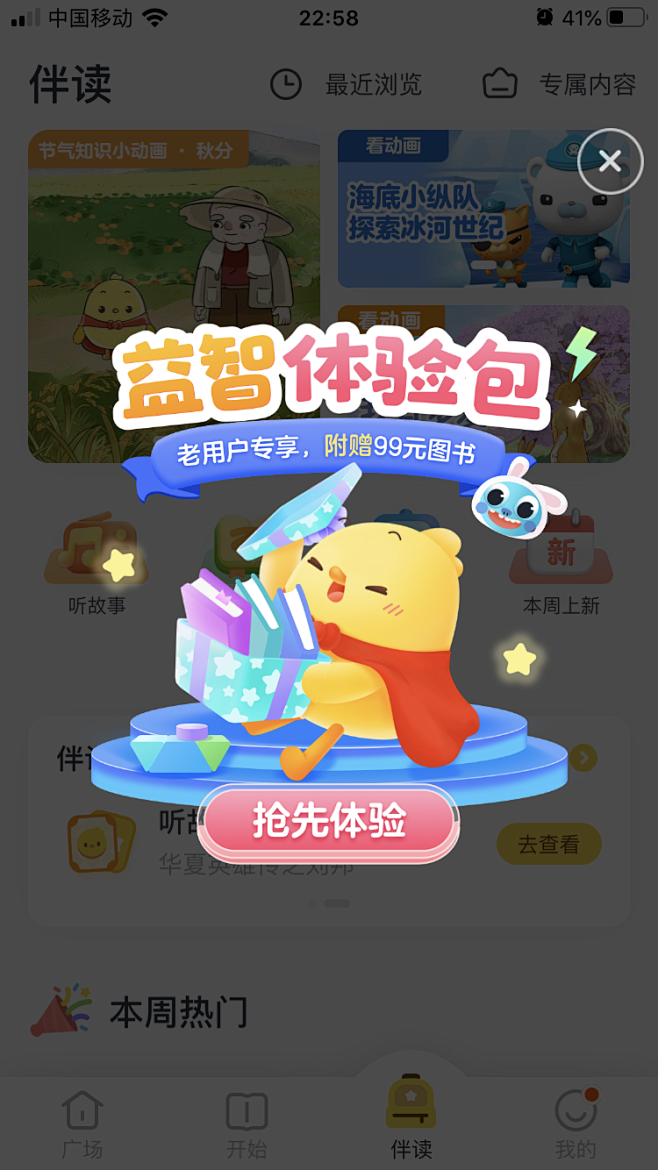The image size is (658, 1170).
Task: Switch to the 广场 tab
Action: click(82, 1125)
